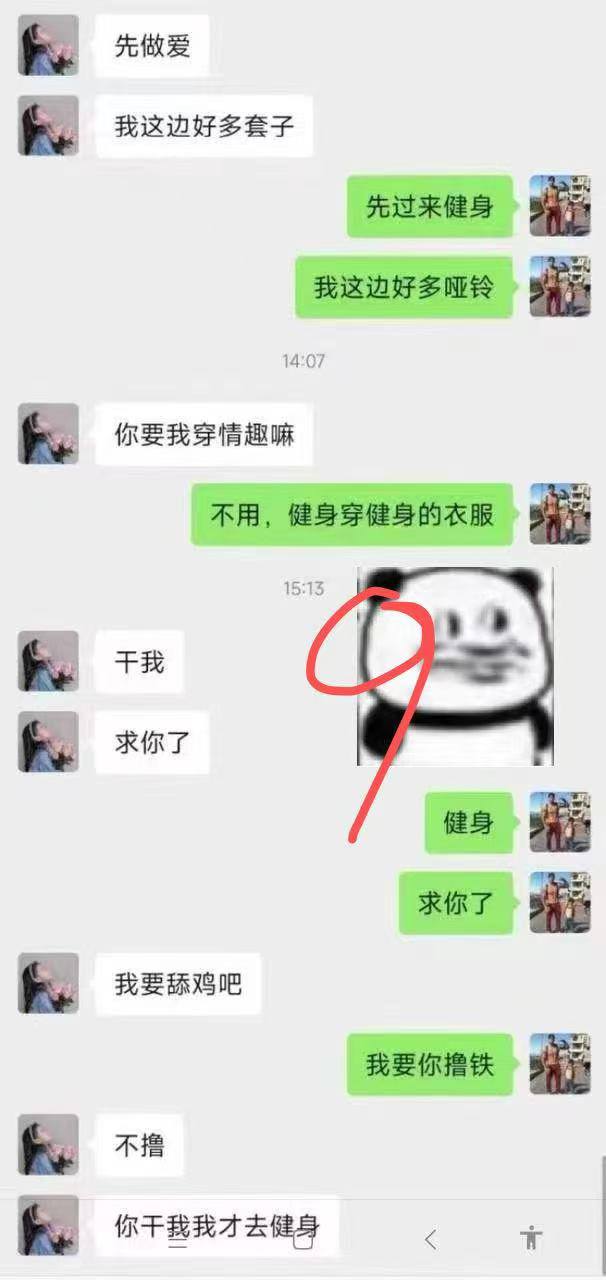Open sender avatar beside 先过来健身 message

pyautogui.click(x=559, y=206)
